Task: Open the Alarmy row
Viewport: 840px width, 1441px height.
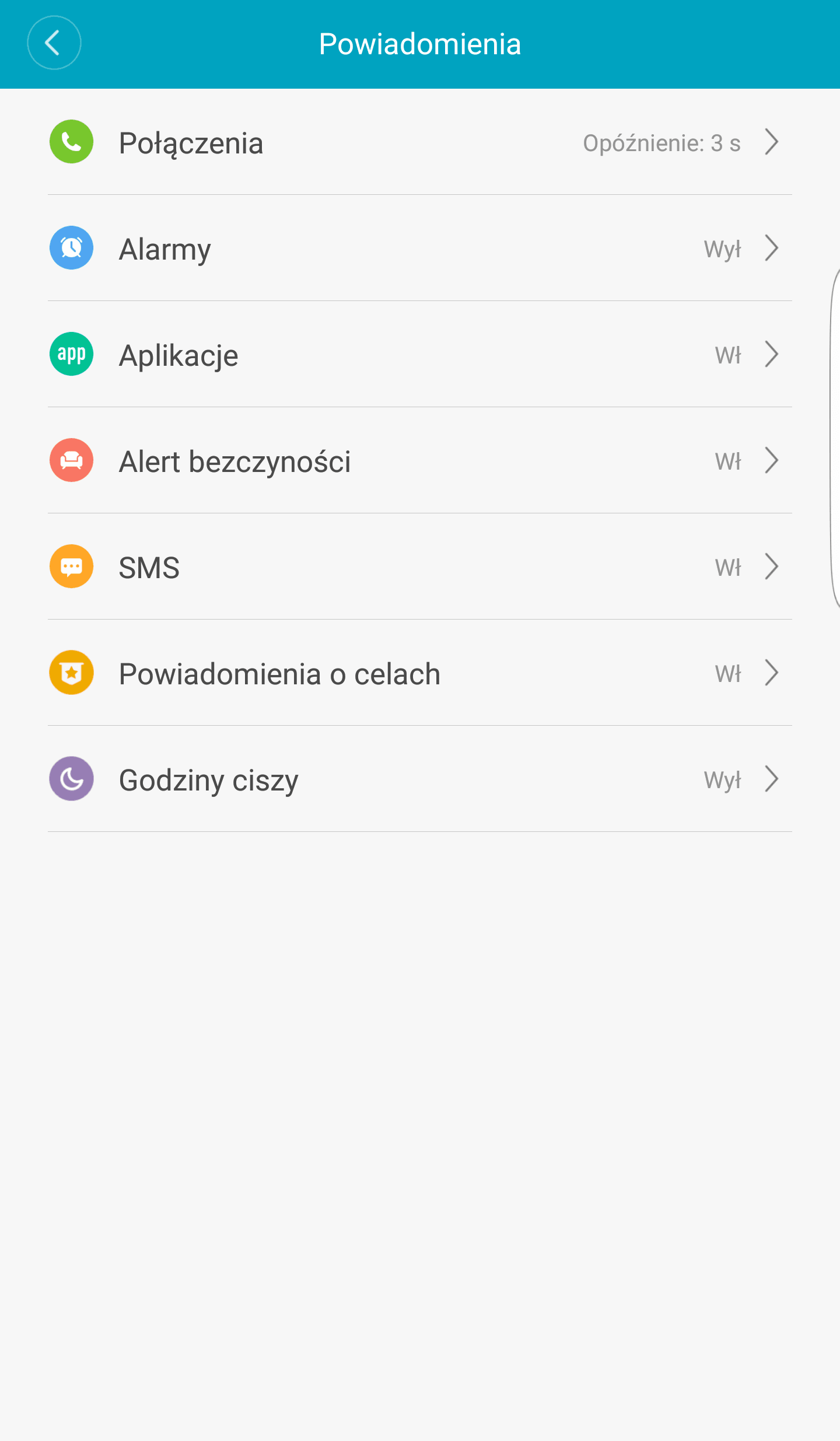Action: [420, 249]
